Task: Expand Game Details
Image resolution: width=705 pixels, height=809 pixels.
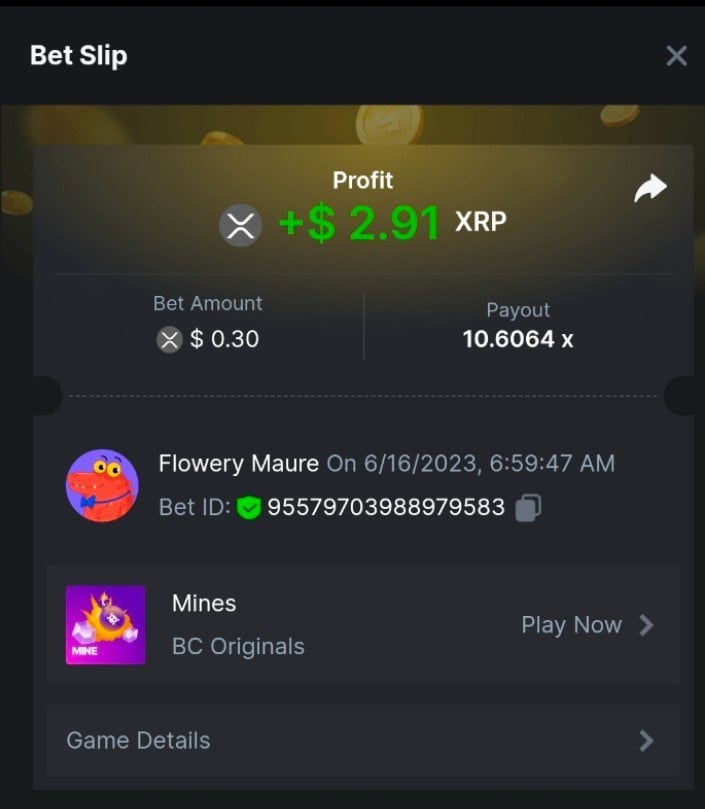Action: (x=362, y=741)
